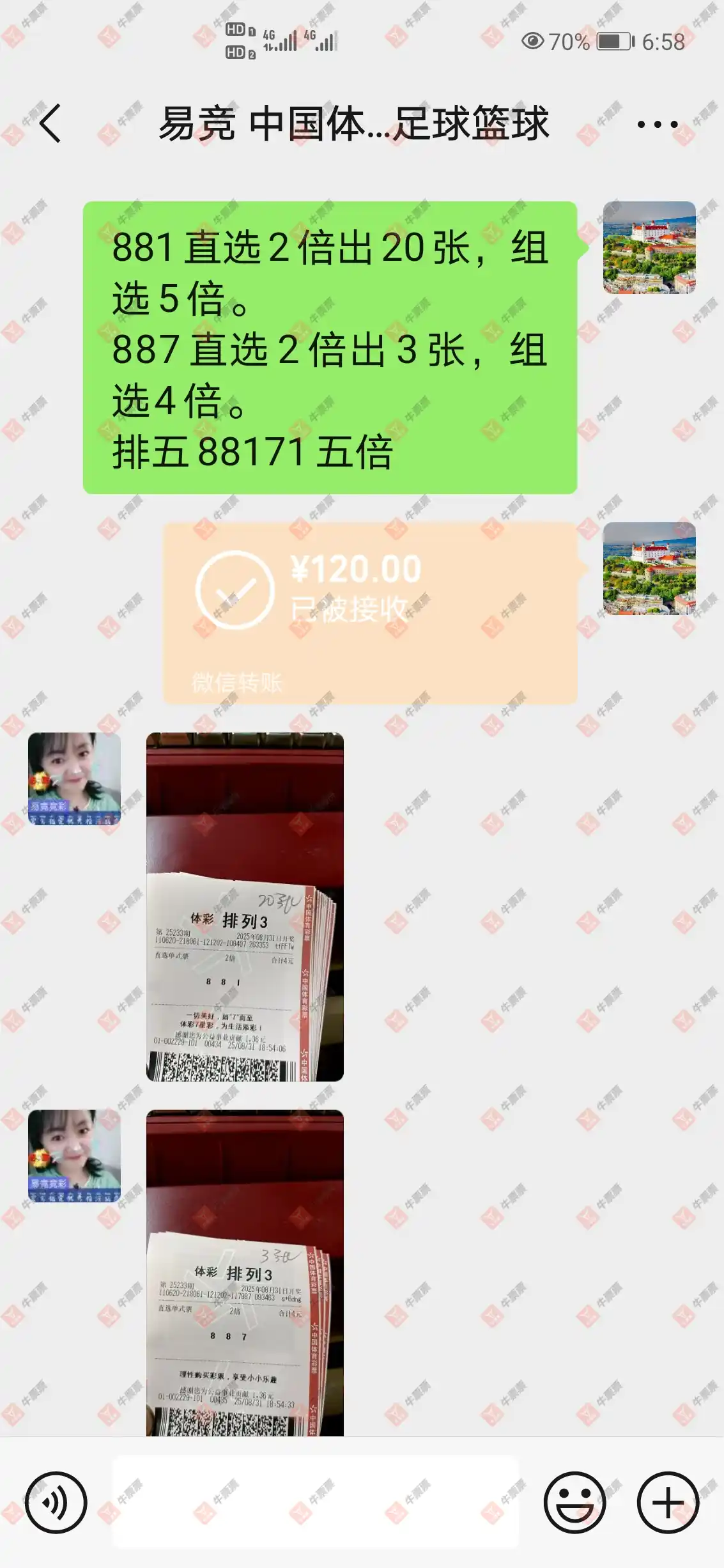Open the plus attachments menu
Screen dimensions: 724x1568
(668, 1502)
